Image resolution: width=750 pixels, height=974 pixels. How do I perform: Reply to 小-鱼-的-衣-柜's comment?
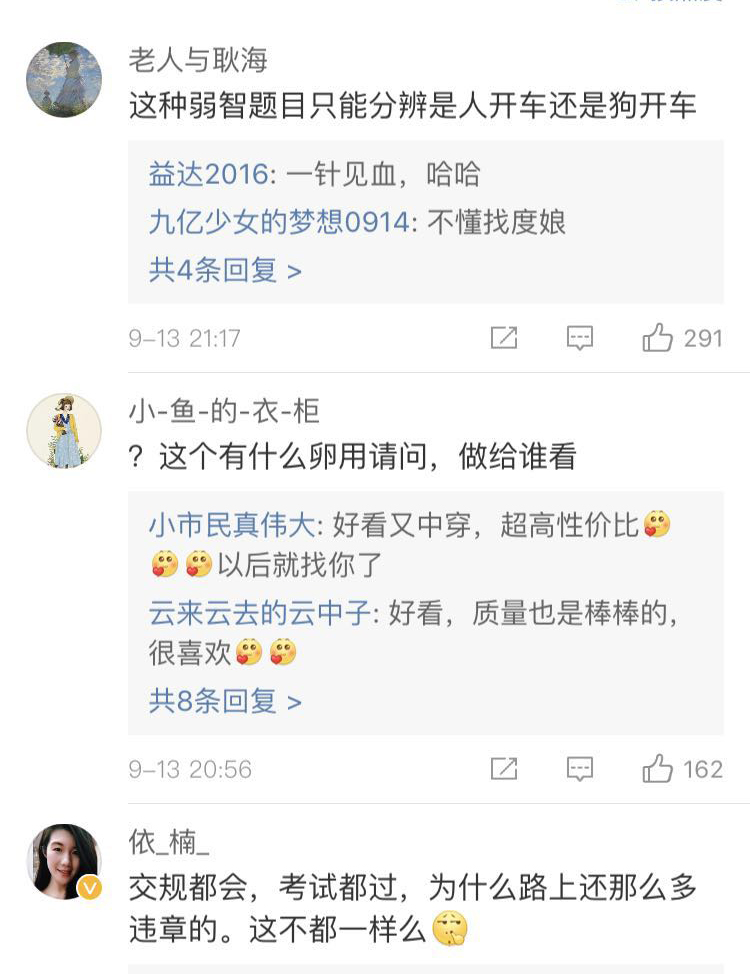580,769
